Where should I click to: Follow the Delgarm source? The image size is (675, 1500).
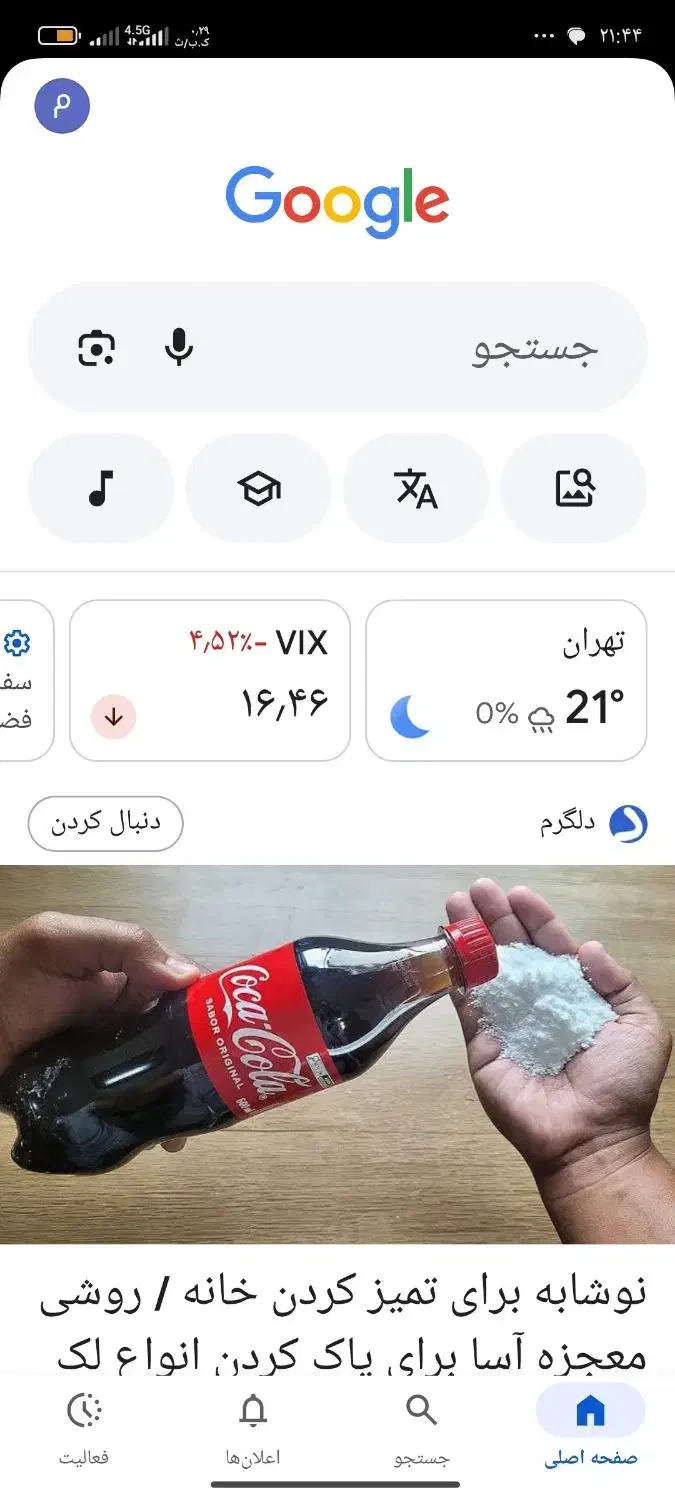[x=105, y=824]
